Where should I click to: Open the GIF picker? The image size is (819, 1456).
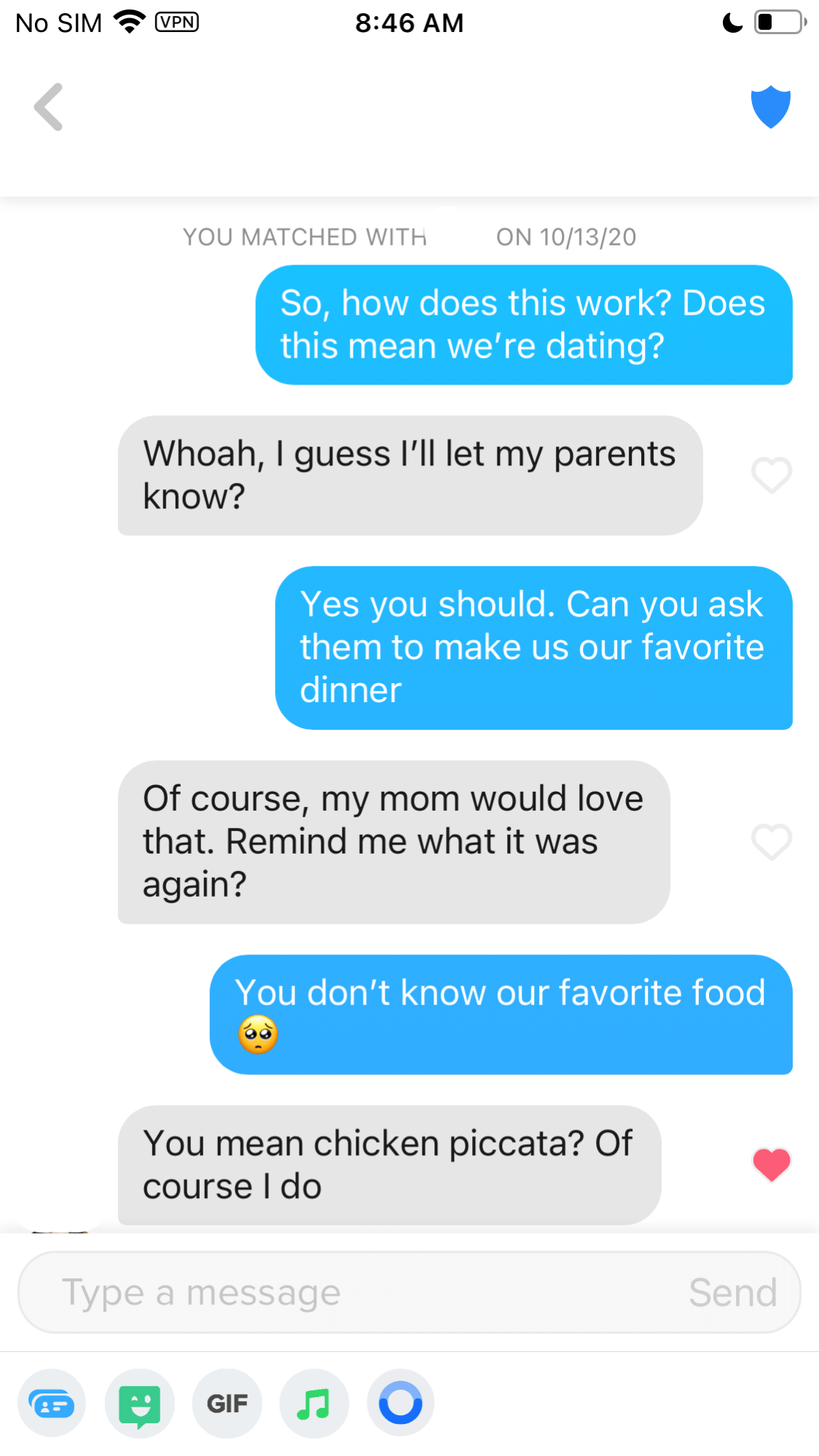pyautogui.click(x=227, y=1403)
